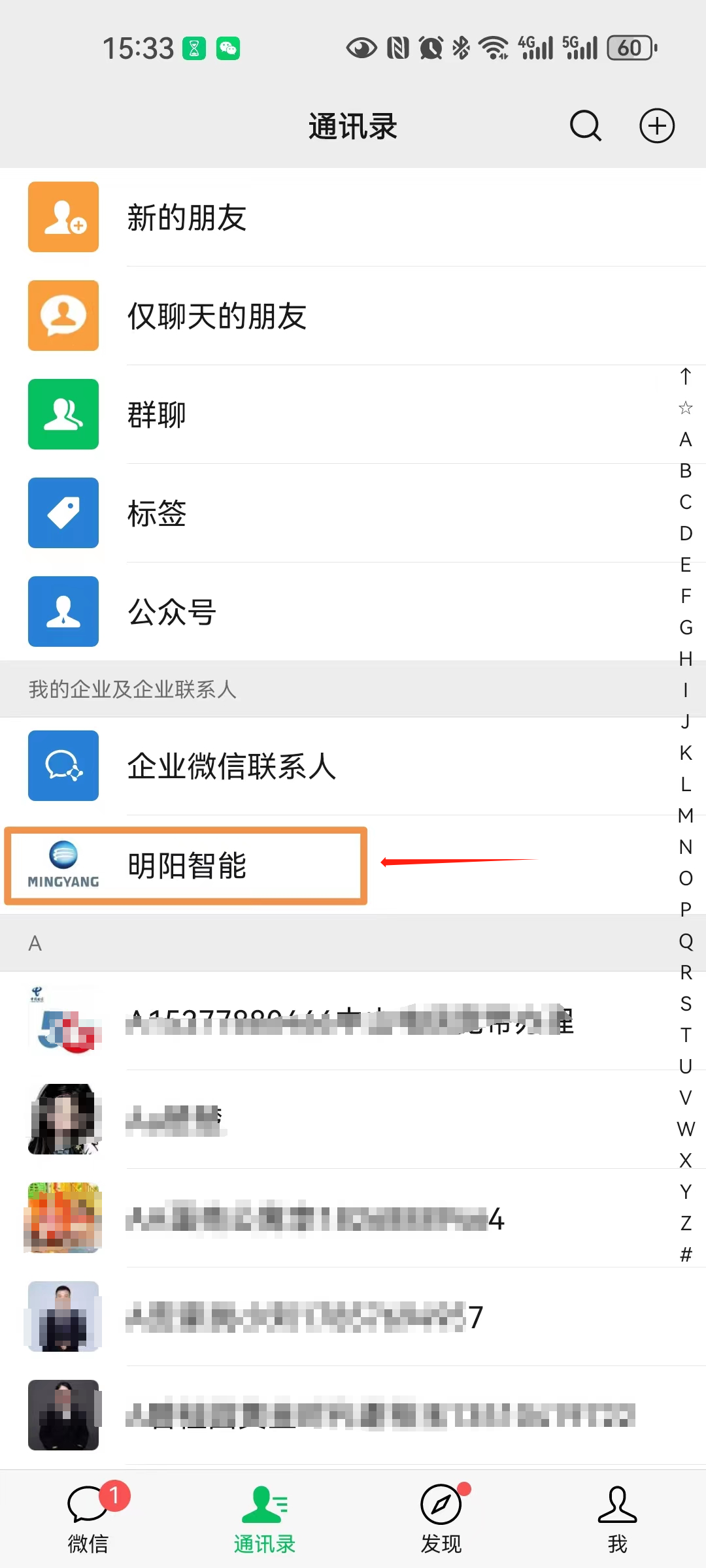Viewport: 706px width, 1568px height.
Task: Open 仅聊天的朋友 list
Action: pyautogui.click(x=353, y=316)
